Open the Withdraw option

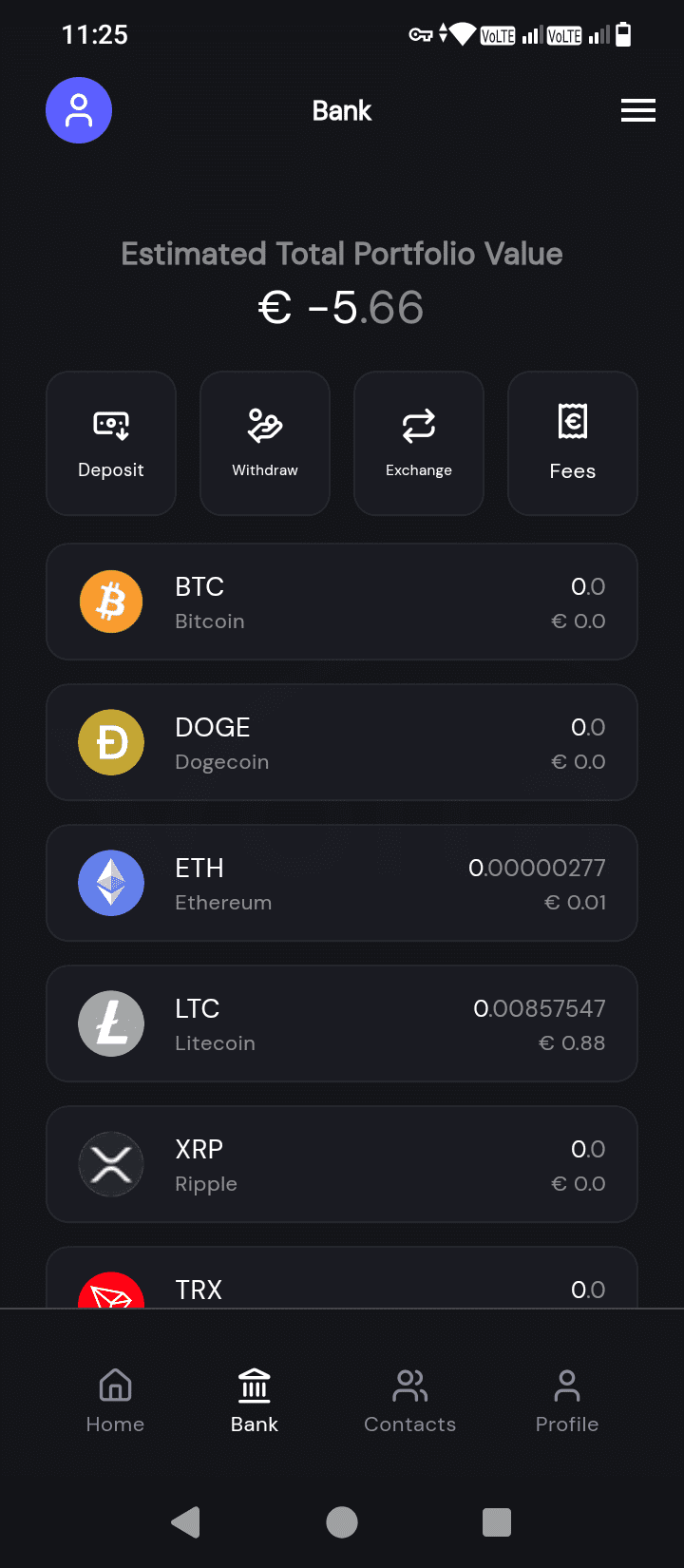pyautogui.click(x=265, y=443)
